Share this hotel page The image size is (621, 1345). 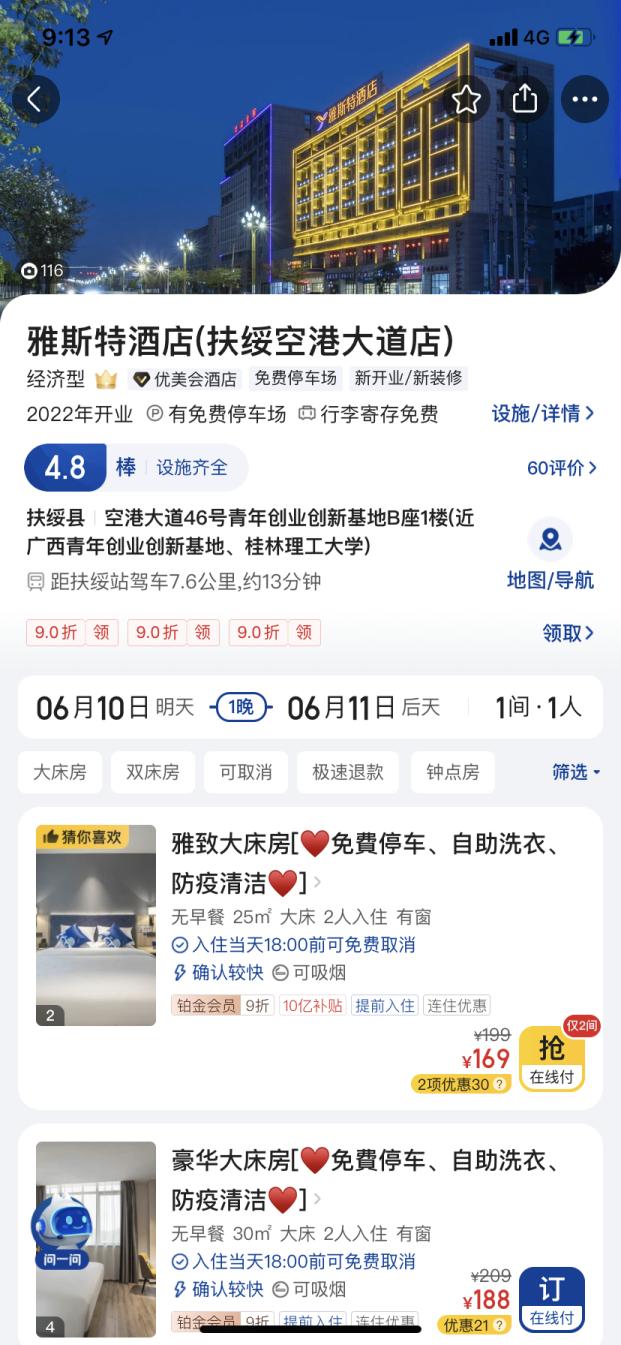(525, 99)
